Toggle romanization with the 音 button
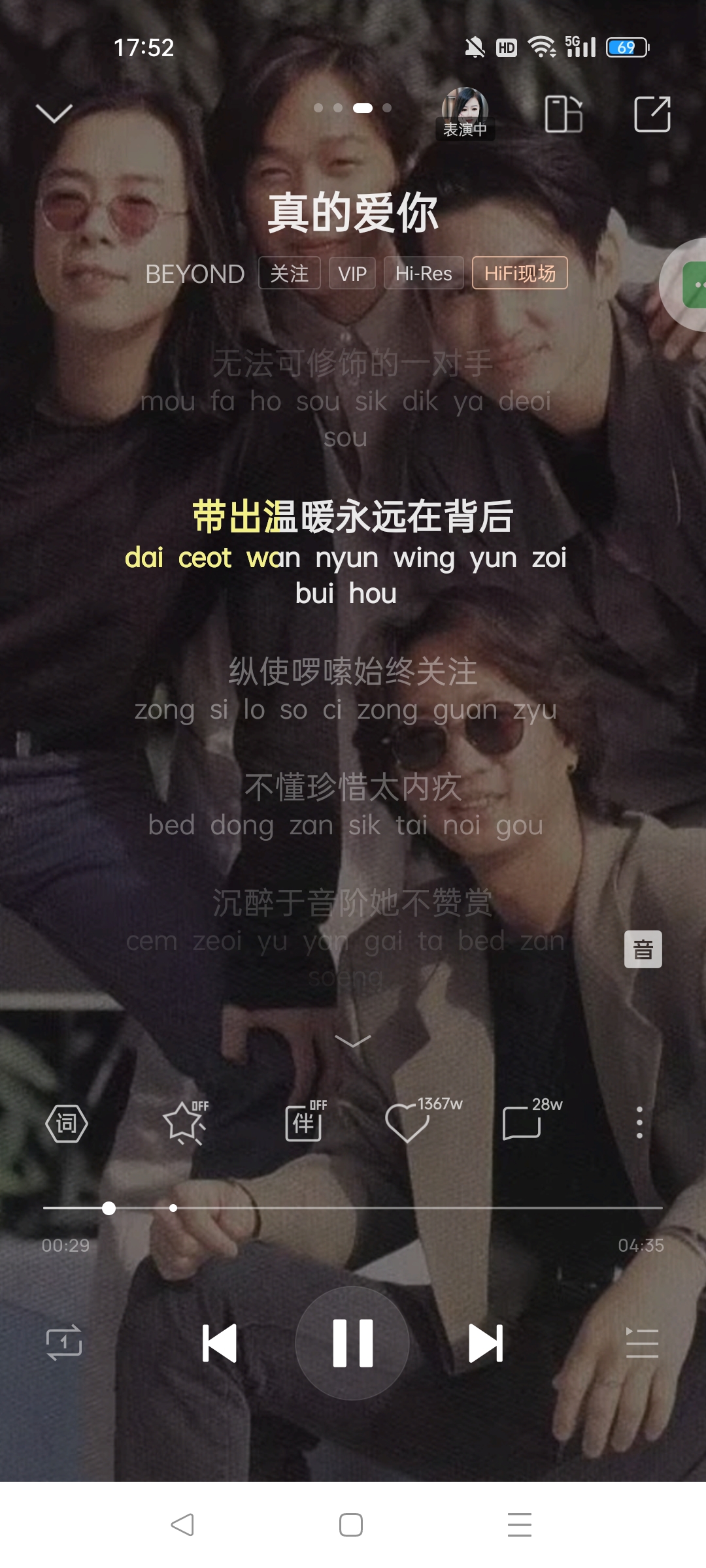Viewport: 706px width, 1568px height. click(x=643, y=949)
